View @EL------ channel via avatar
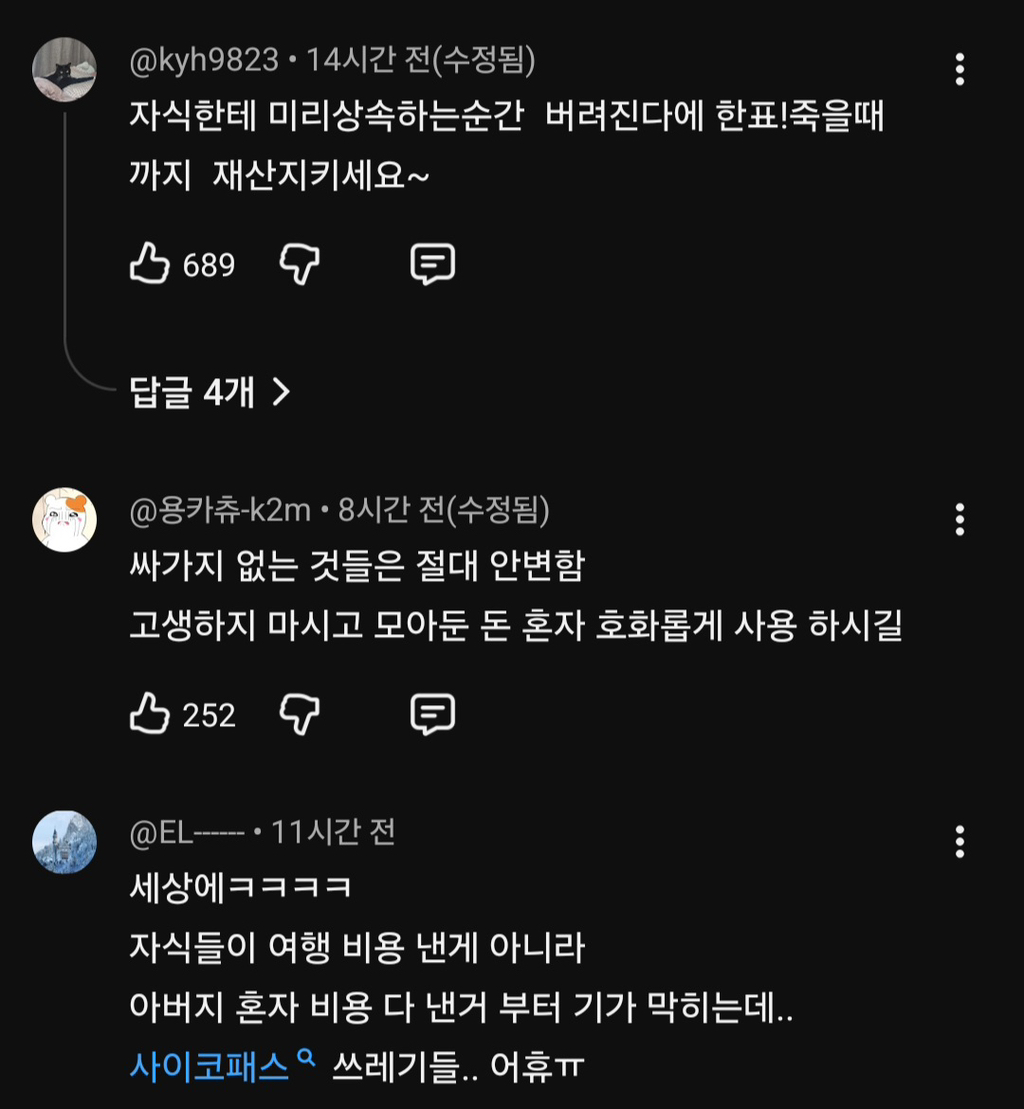 tap(64, 842)
